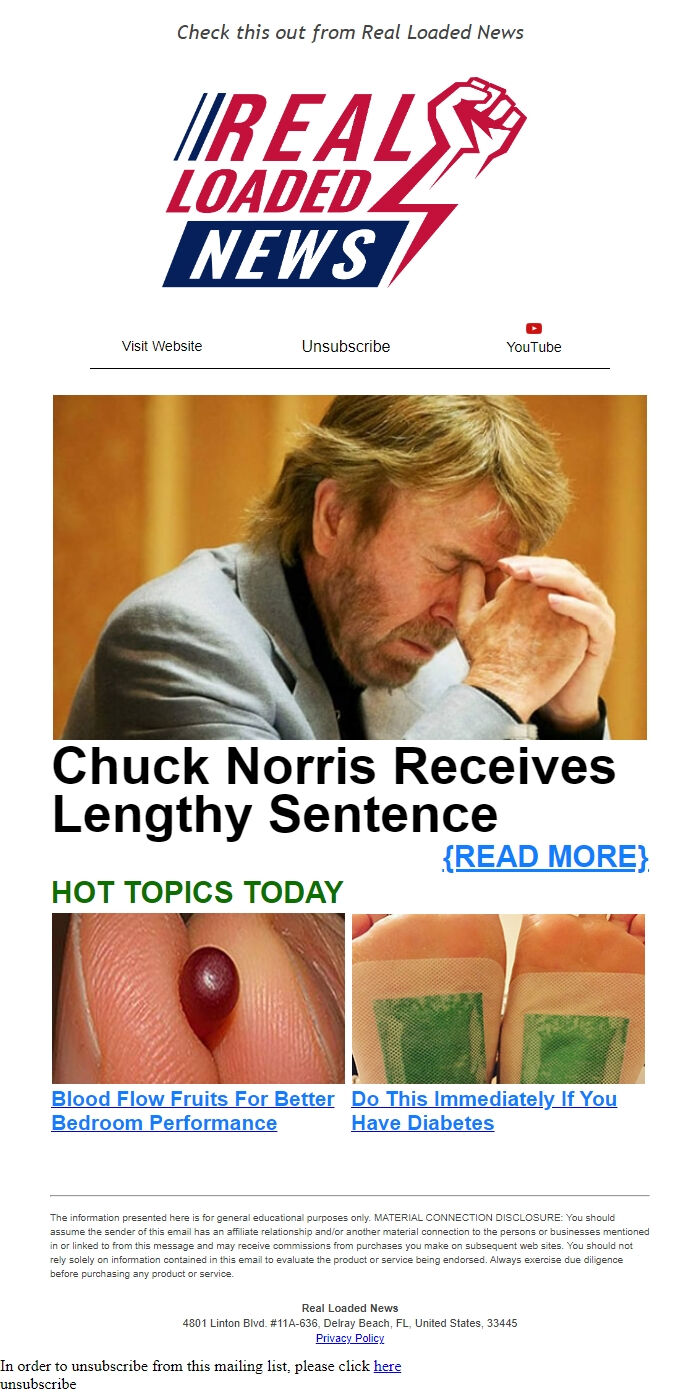Open the green foot pads image
Viewport: 700px width, 1394px height.
point(498,998)
